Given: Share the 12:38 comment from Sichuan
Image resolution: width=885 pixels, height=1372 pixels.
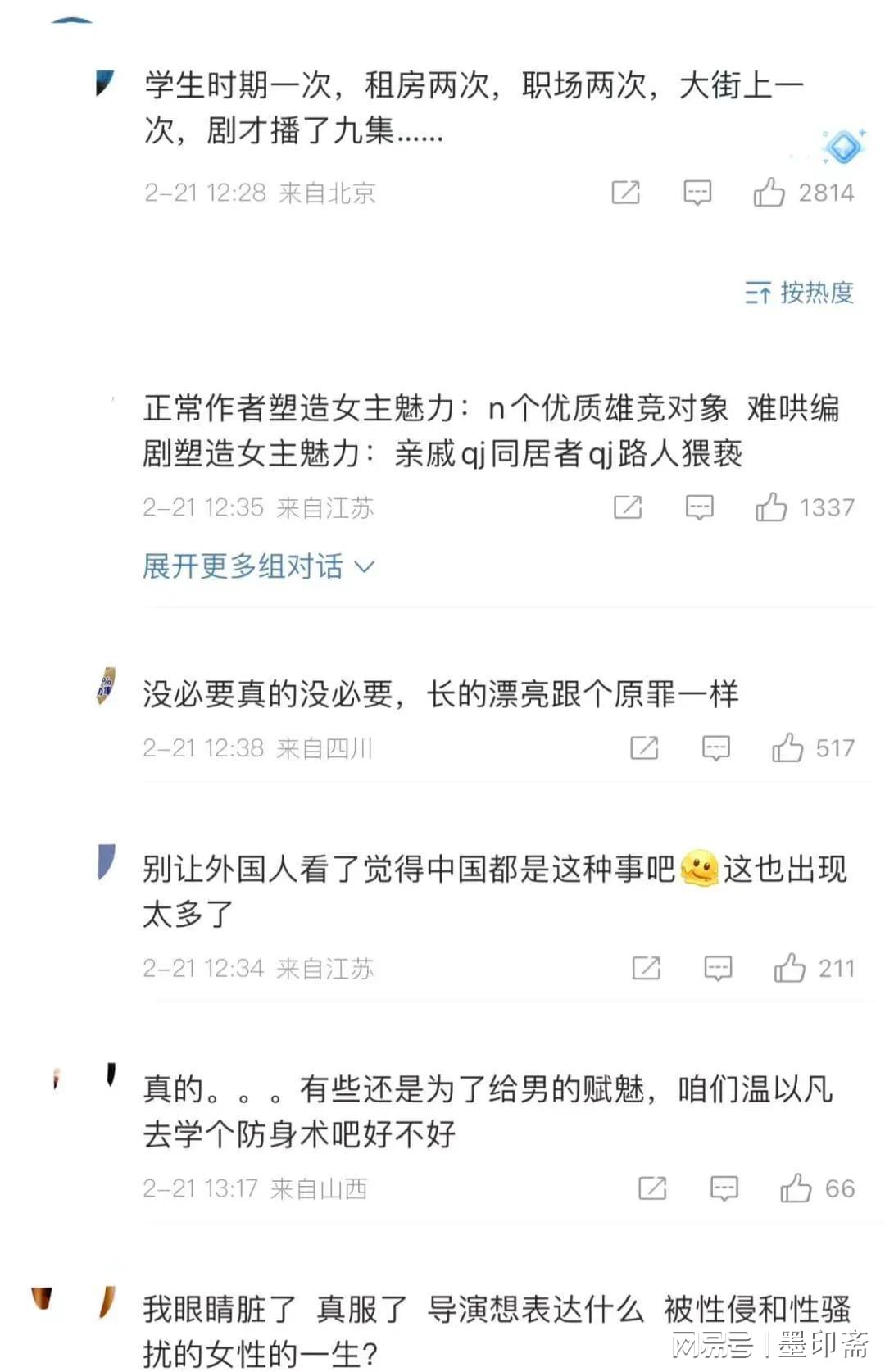Looking at the screenshot, I should click(x=644, y=747).
